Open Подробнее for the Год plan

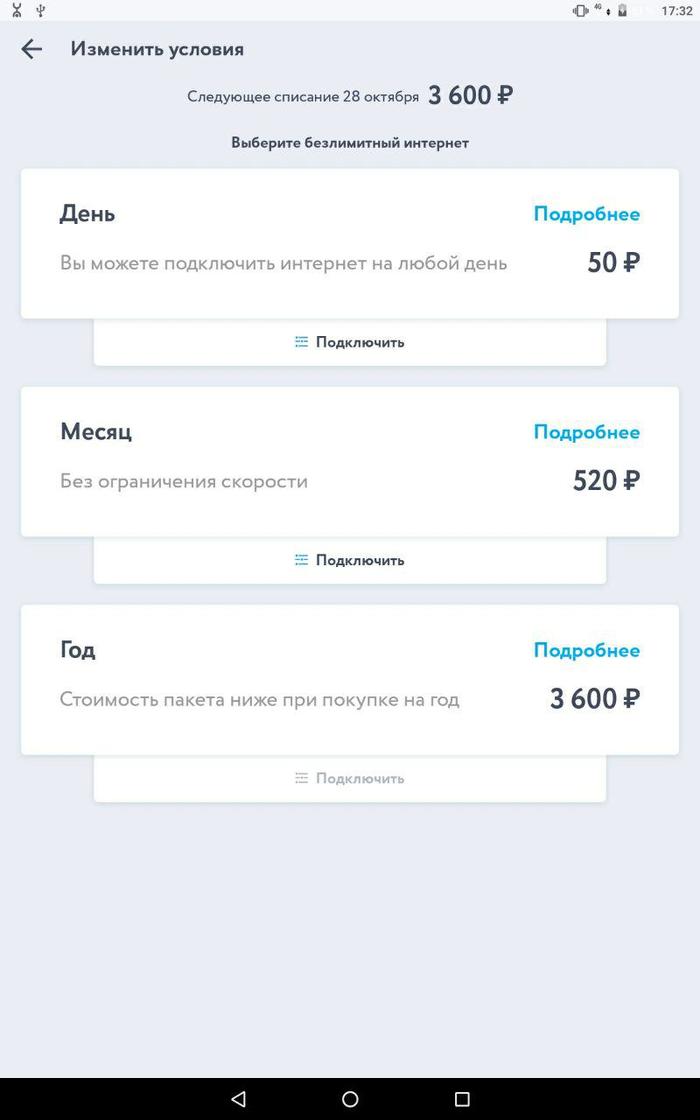tap(586, 650)
